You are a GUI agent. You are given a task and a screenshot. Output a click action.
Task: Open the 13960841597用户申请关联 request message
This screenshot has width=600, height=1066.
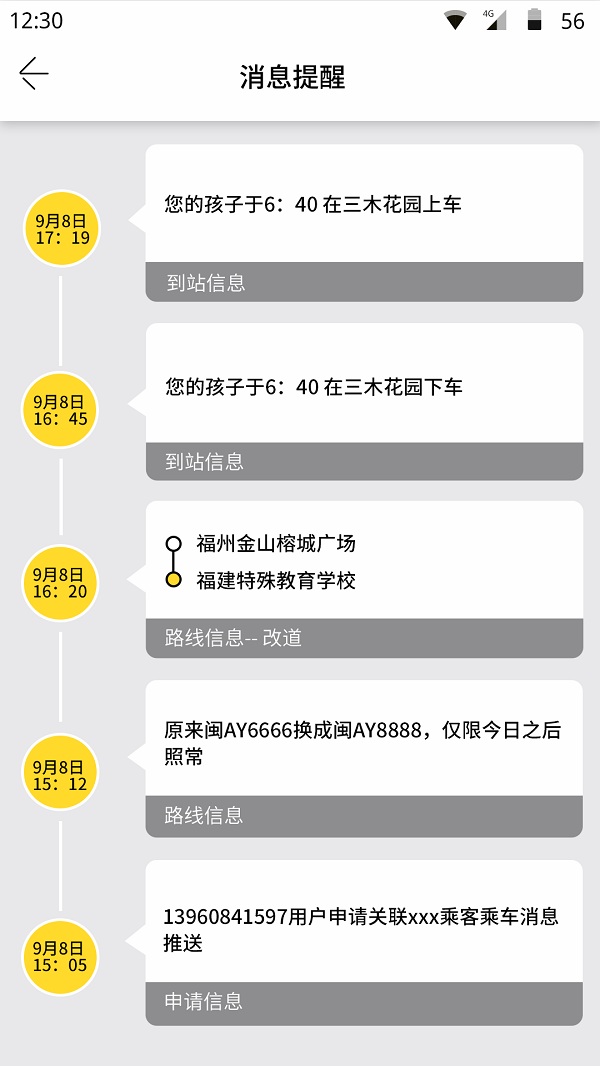pos(364,939)
